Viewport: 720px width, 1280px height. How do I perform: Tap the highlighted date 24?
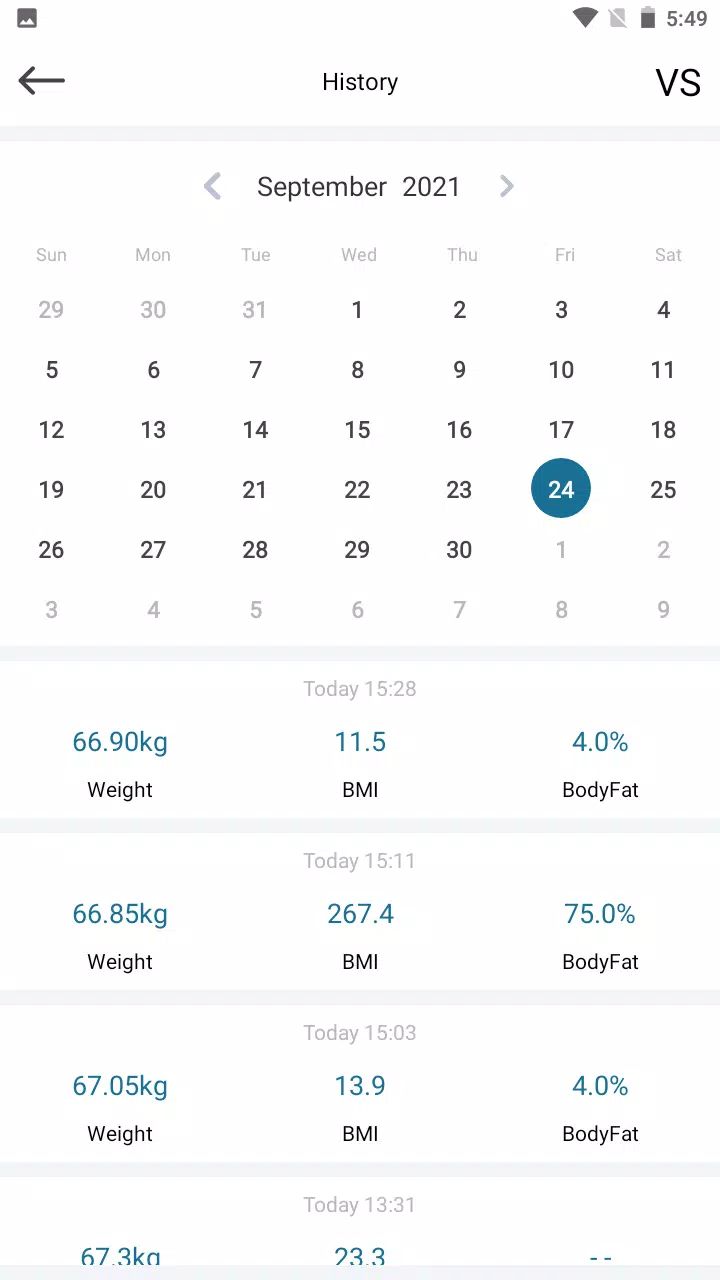[561, 489]
